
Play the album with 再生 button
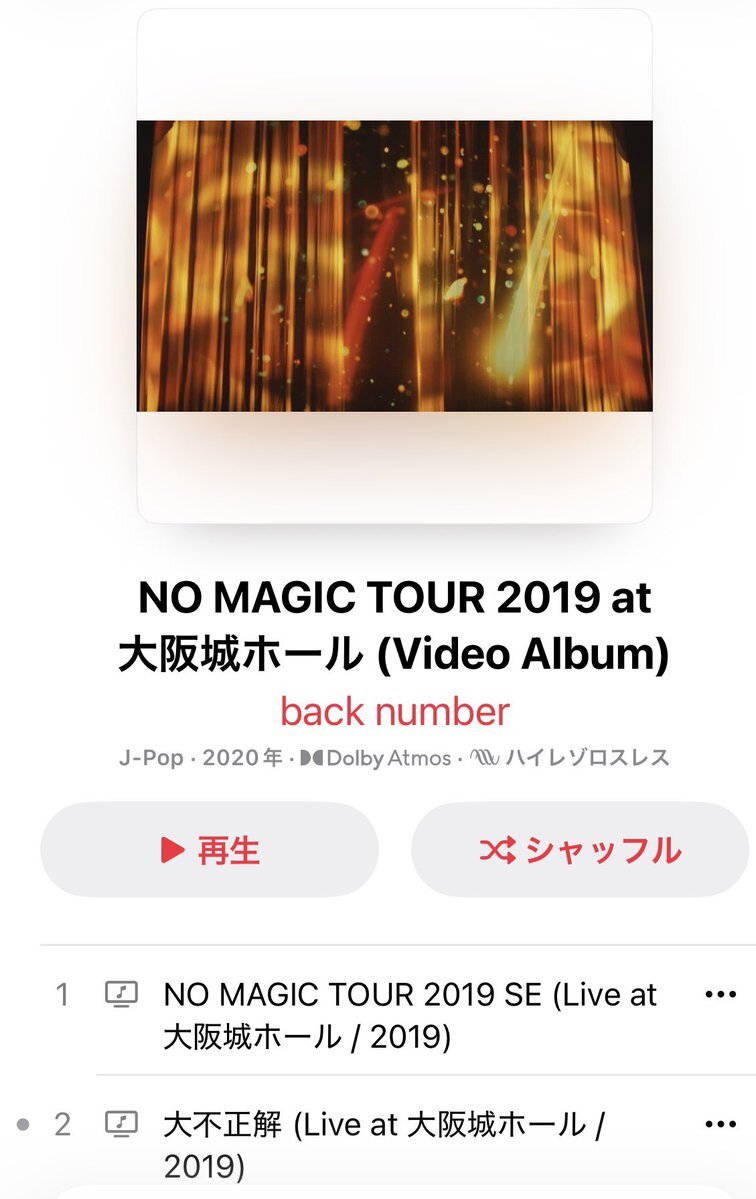click(210, 850)
